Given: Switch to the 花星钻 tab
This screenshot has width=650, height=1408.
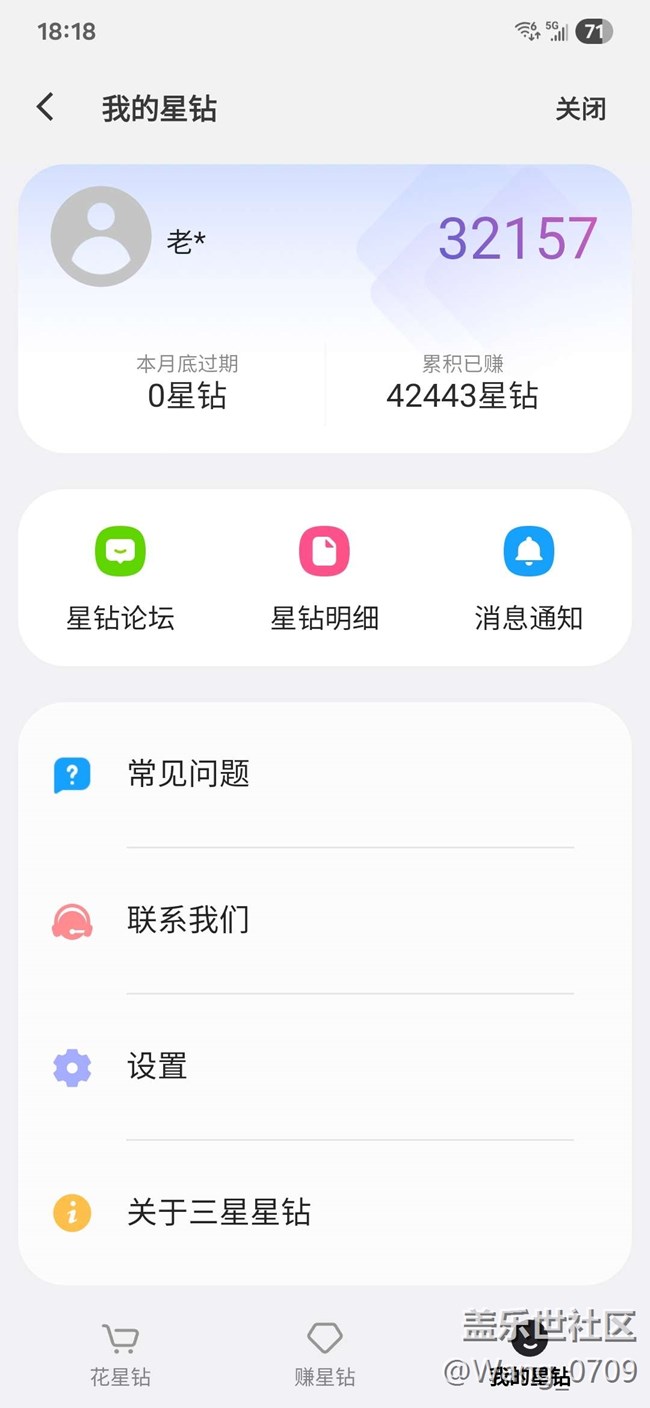Looking at the screenshot, I should click(120, 1354).
